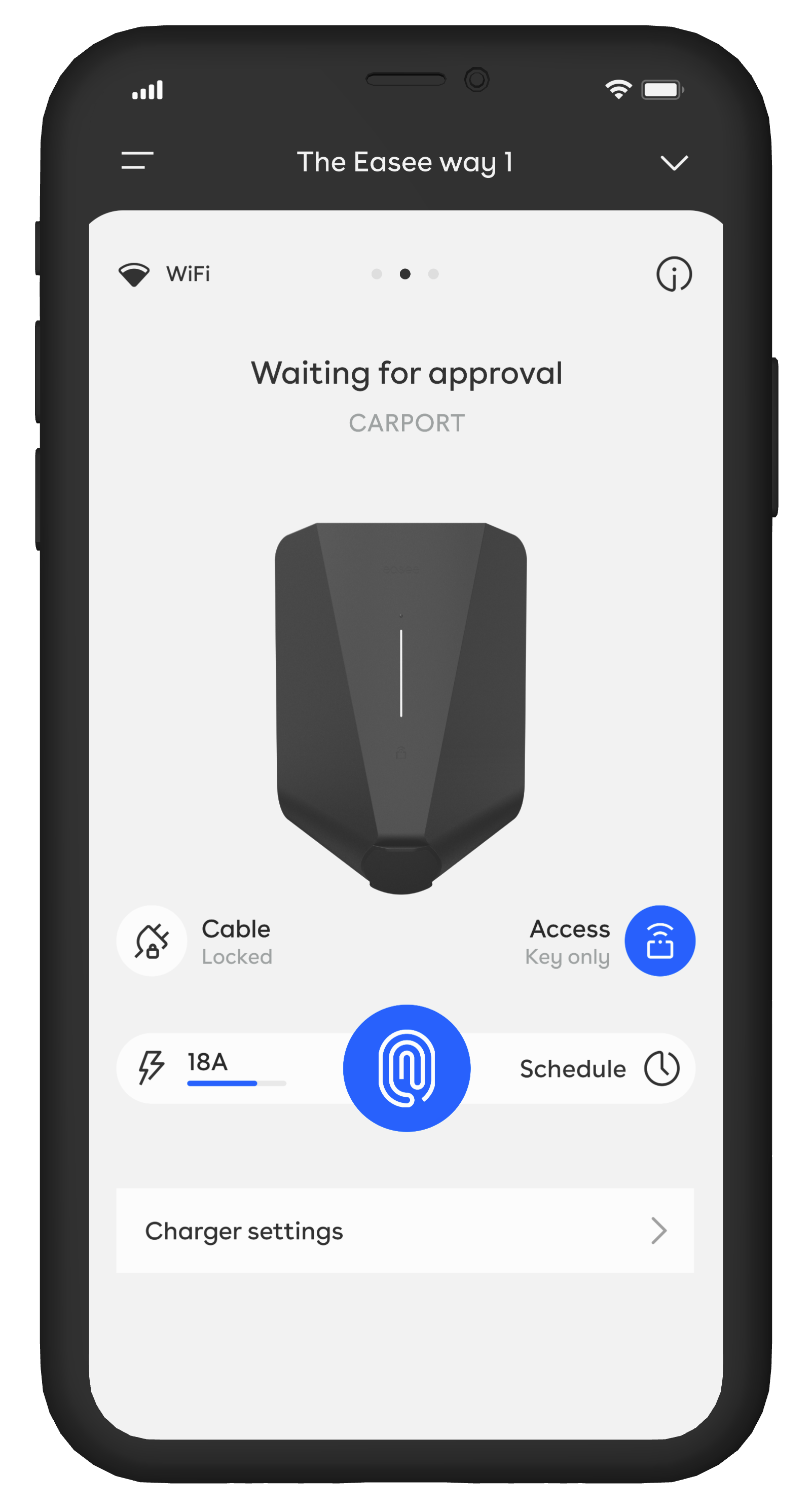Image resolution: width=812 pixels, height=1509 pixels.
Task: Approve charging with the blue key button
Action: (x=407, y=1068)
